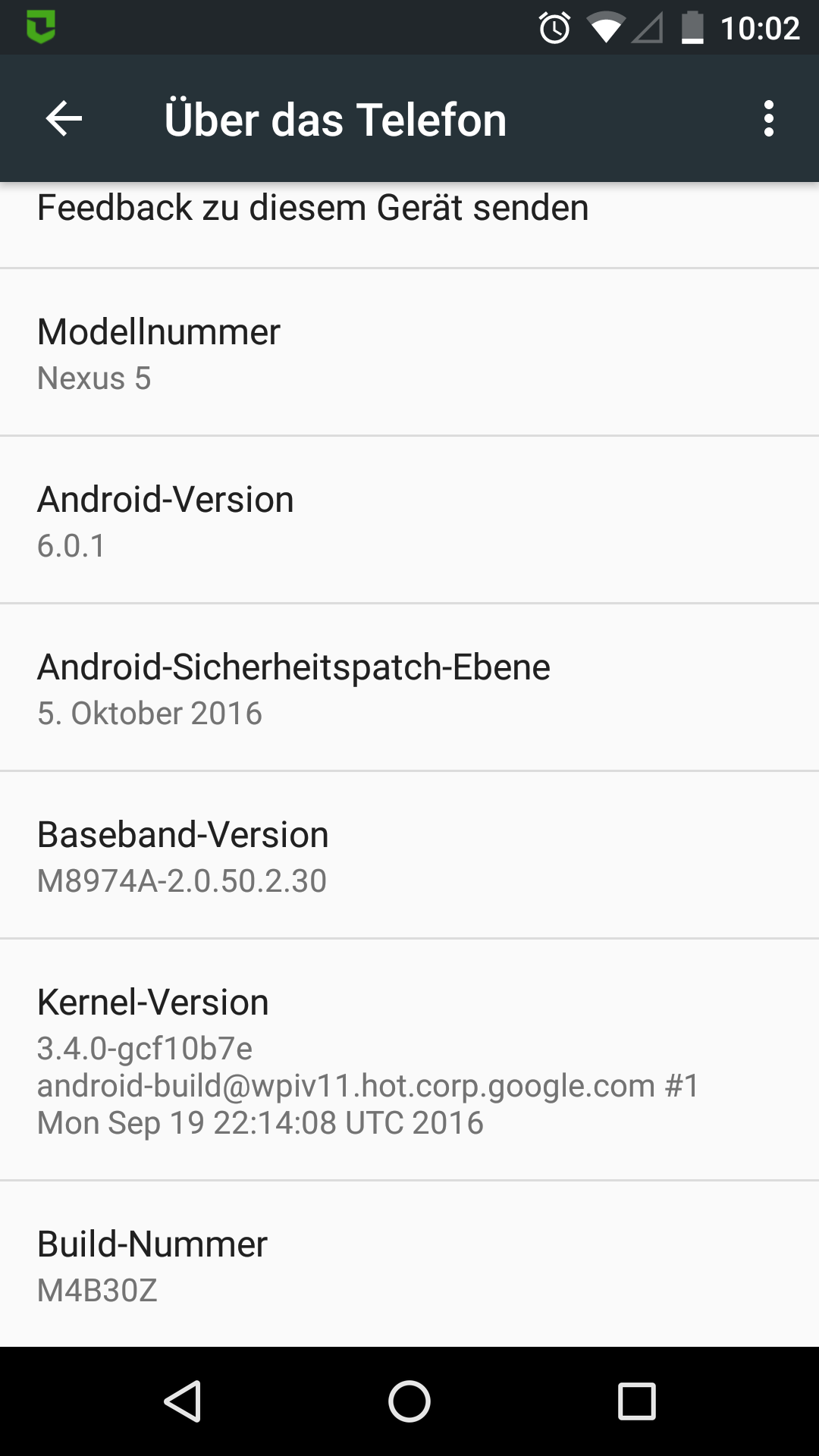
Task: Tap the Android-Version row
Action: (409, 521)
